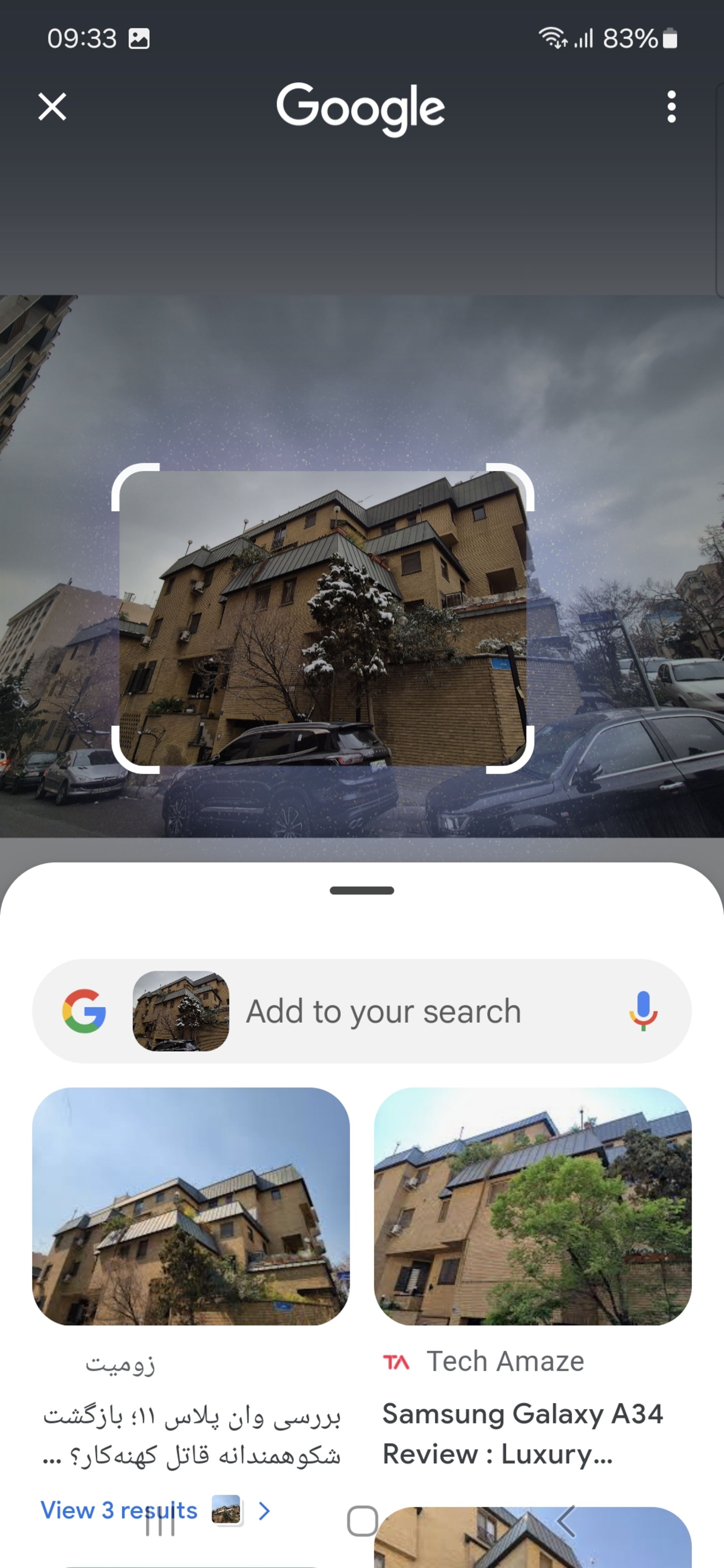Open the three-dot overflow menu
Viewport: 724px width, 1568px height.
[671, 107]
